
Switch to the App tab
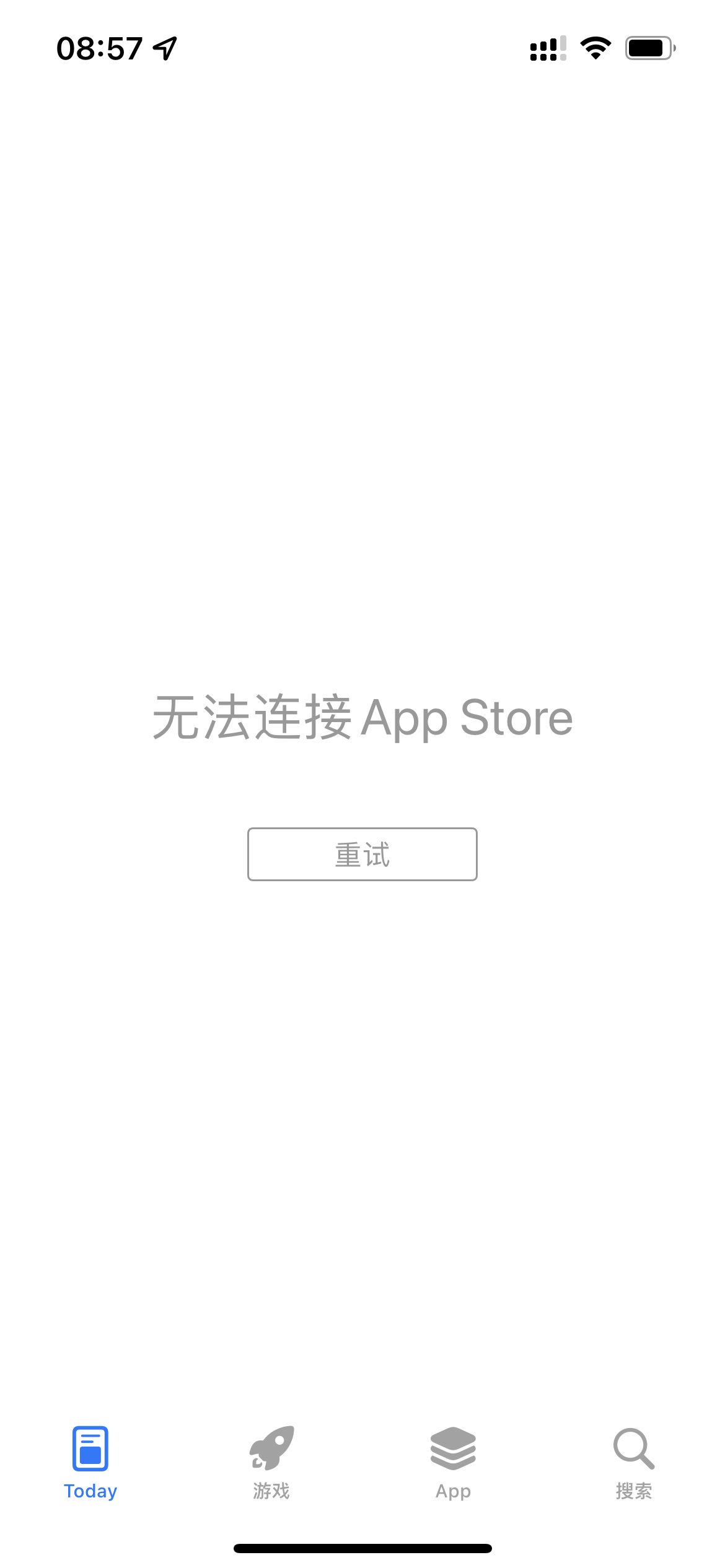[x=453, y=1461]
